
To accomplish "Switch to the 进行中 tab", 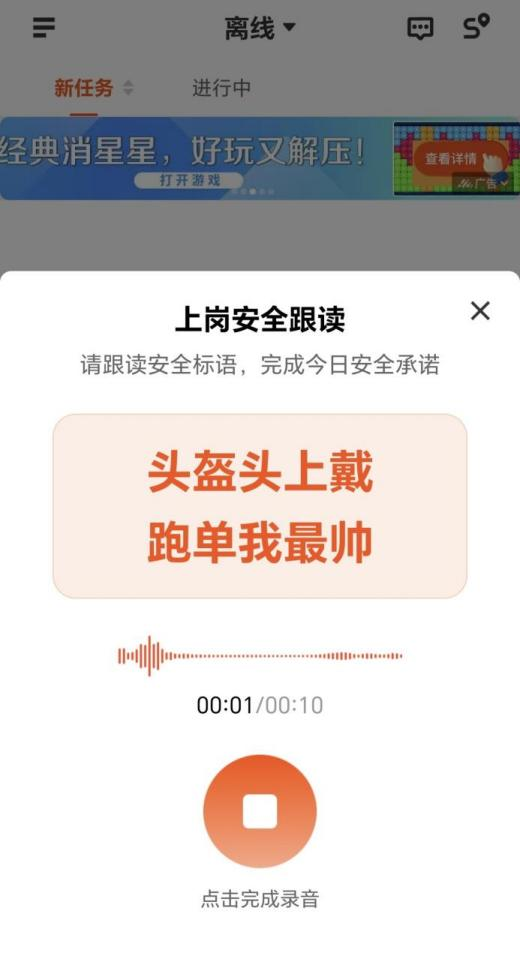I will tap(221, 88).
